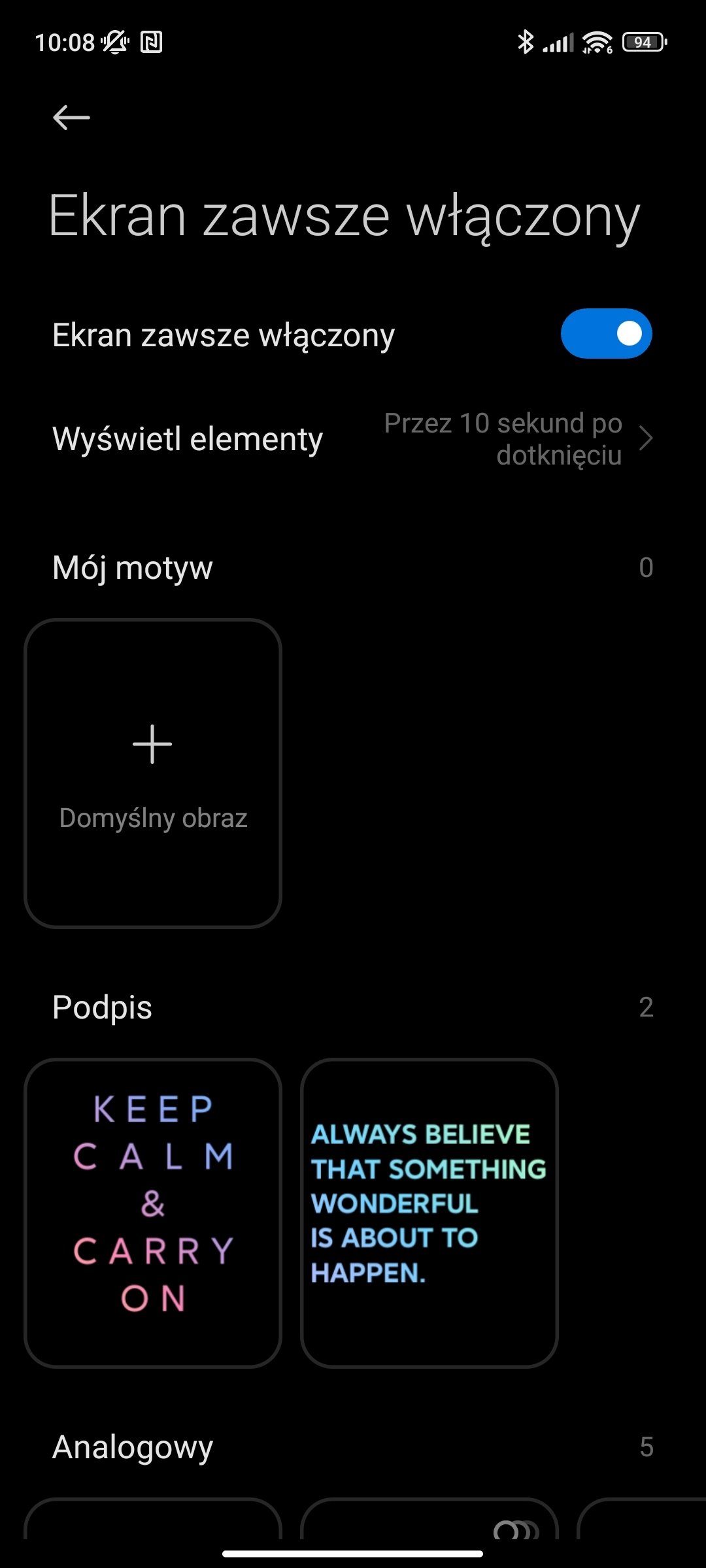Open the Wyświetl elementy setting
The width and height of the screenshot is (706, 1568).
pyautogui.click(x=353, y=439)
